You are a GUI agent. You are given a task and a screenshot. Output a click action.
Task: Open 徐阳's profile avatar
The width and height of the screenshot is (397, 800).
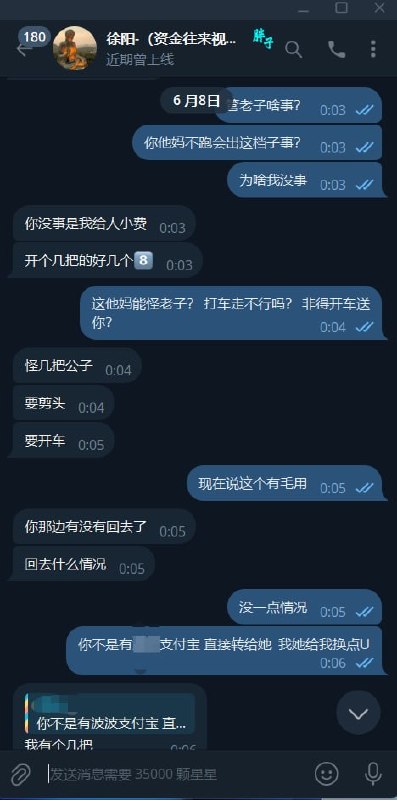(75, 48)
